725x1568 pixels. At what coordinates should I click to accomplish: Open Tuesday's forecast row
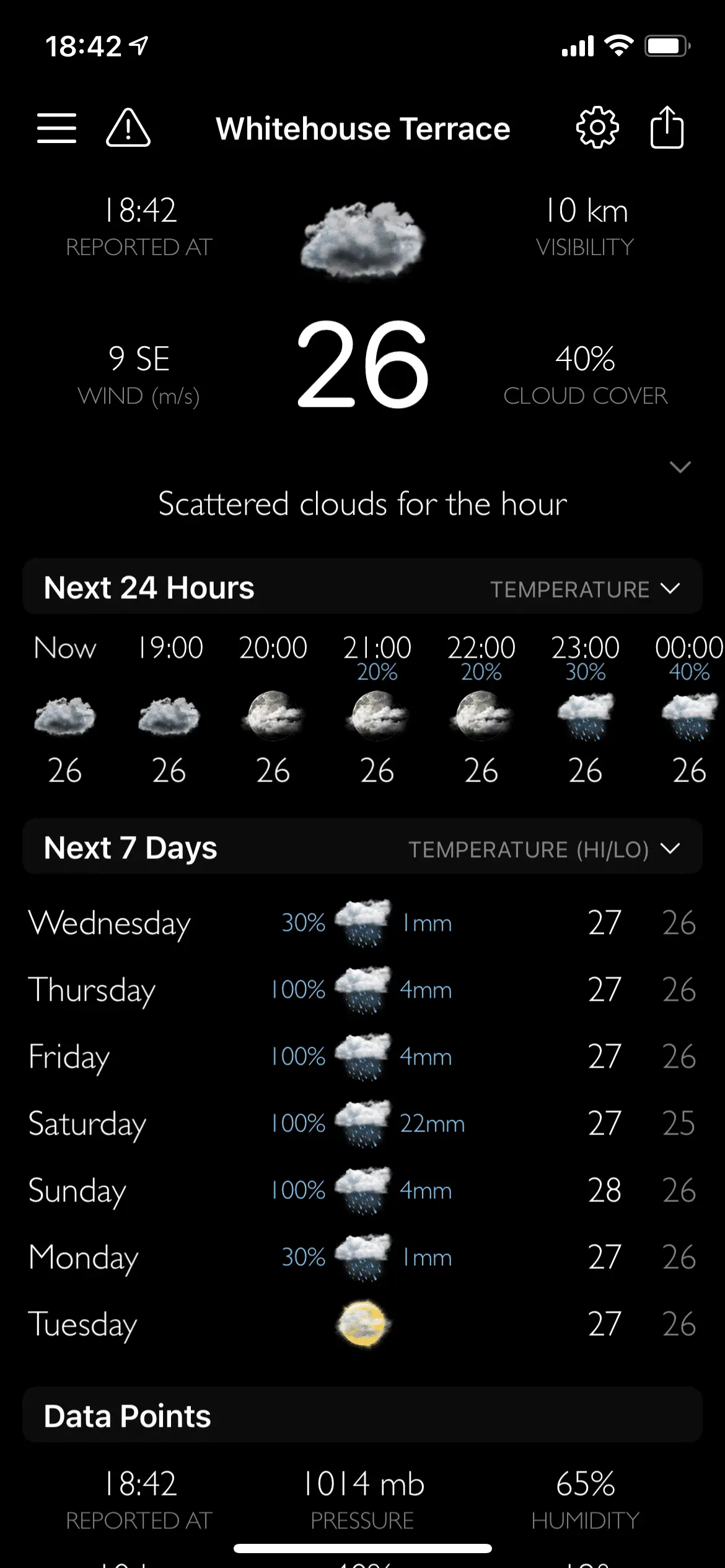pyautogui.click(x=362, y=1324)
